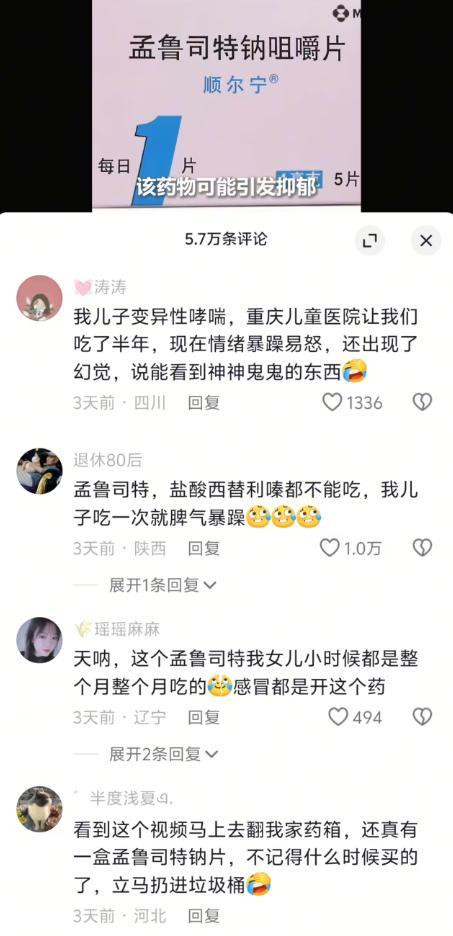This screenshot has width=453, height=936.
Task: Open 涛涛's profile avatar
Action: pyautogui.click(x=39, y=298)
